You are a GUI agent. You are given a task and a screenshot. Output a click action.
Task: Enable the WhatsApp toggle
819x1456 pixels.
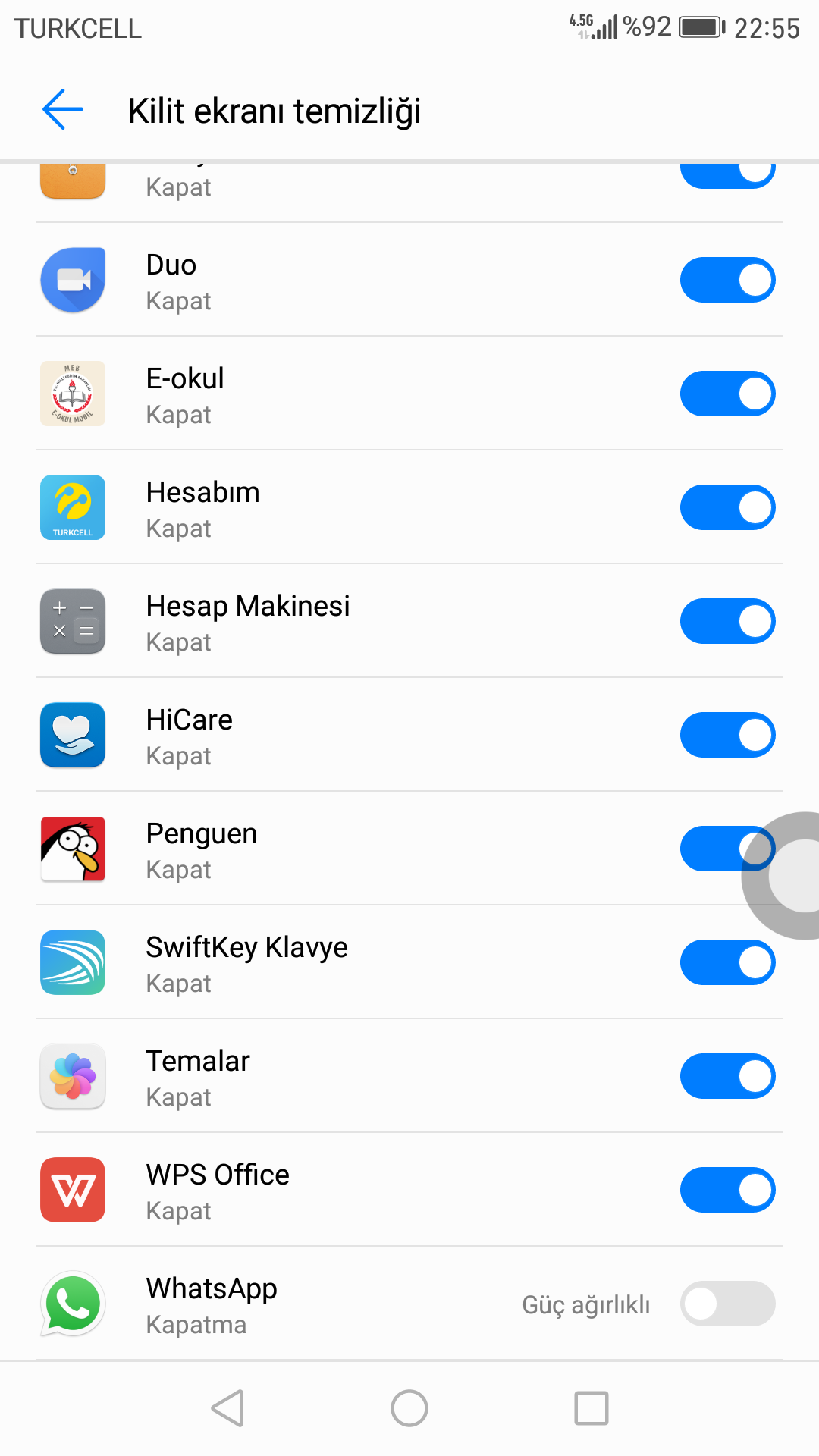tap(727, 1304)
